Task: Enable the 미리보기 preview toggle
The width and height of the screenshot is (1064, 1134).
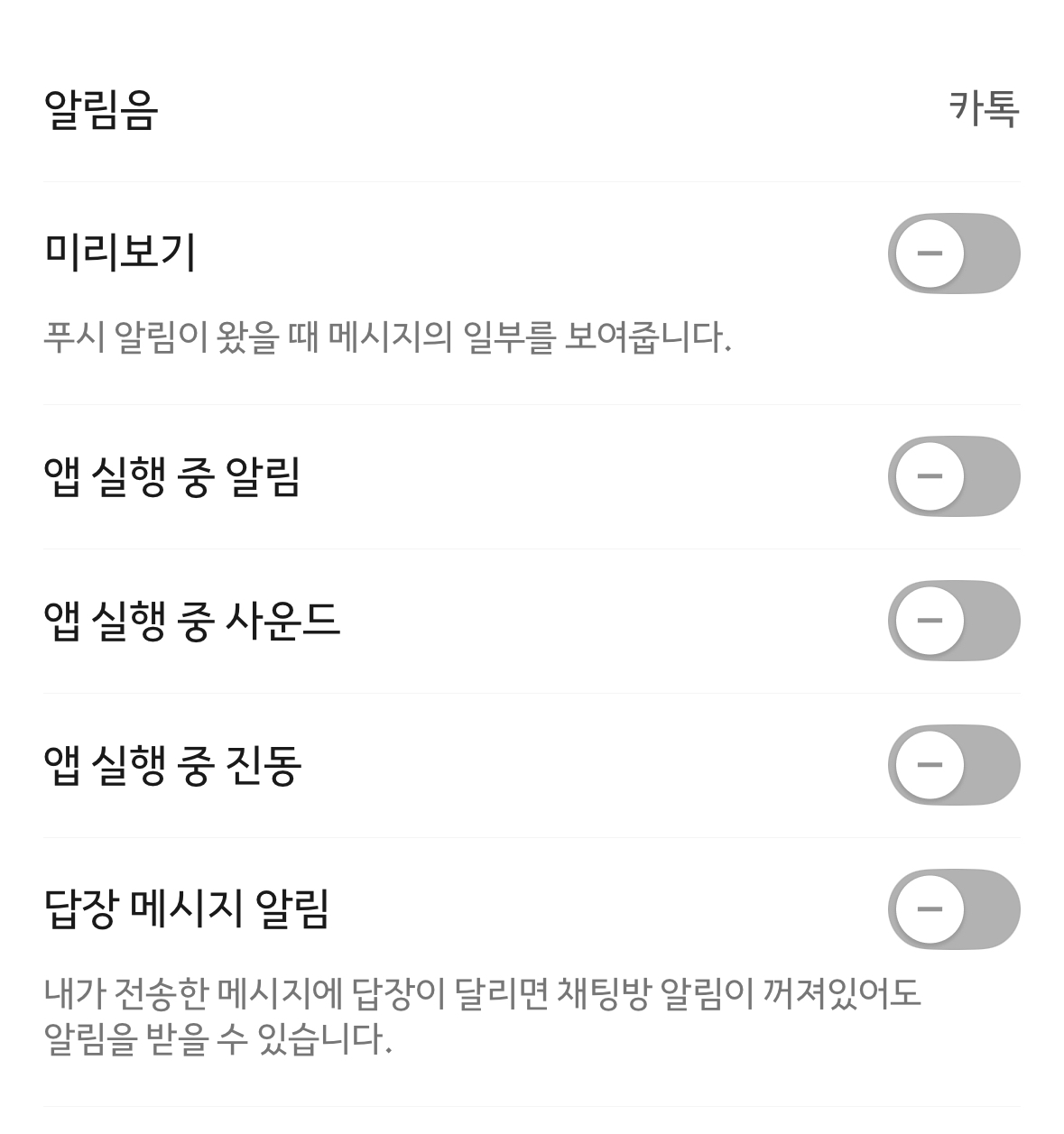Action: pos(954,254)
